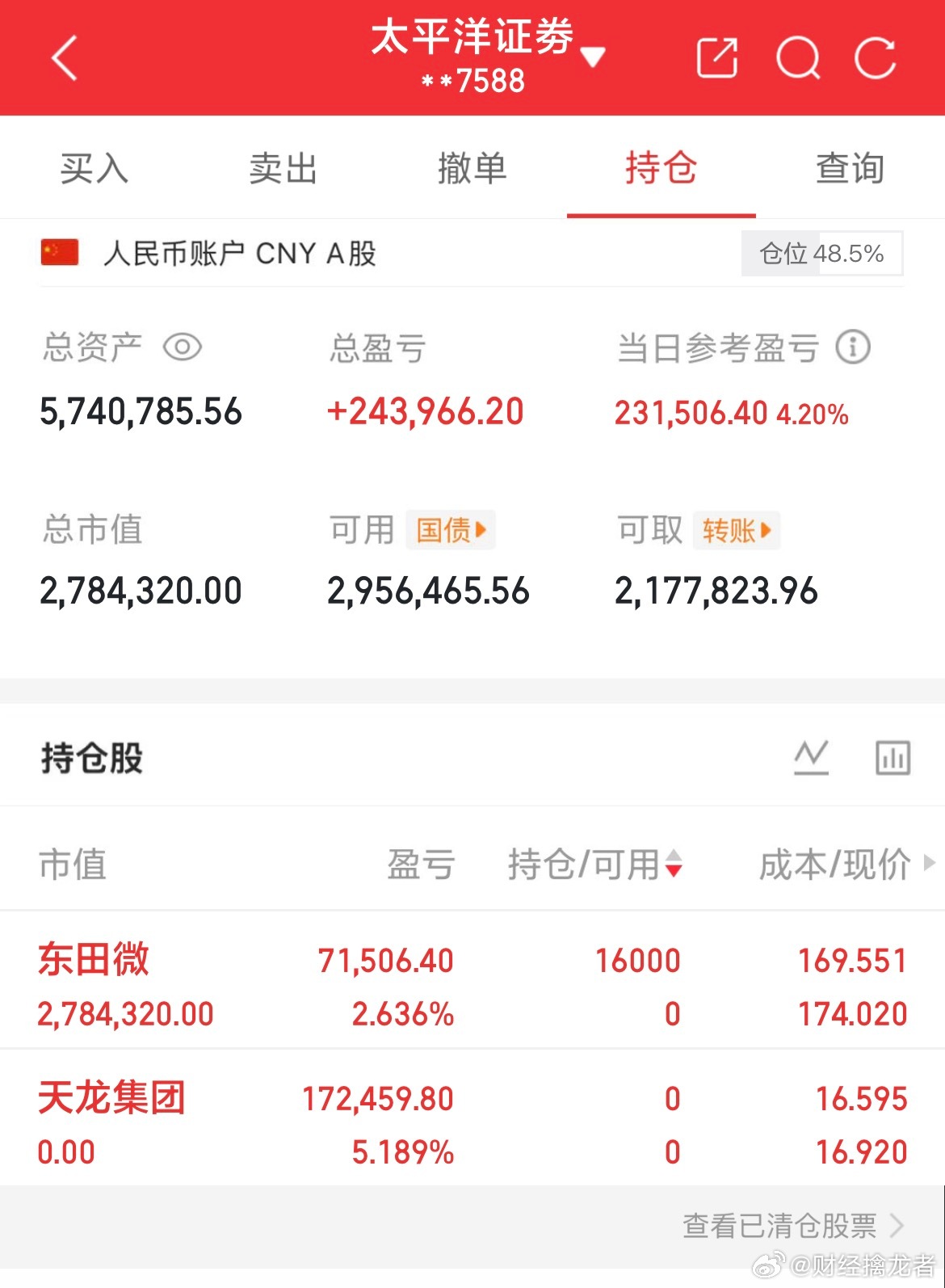The height and width of the screenshot is (1288, 945).
Task: View cleared stocks via 查看已清仓股票
Action: tap(779, 1227)
